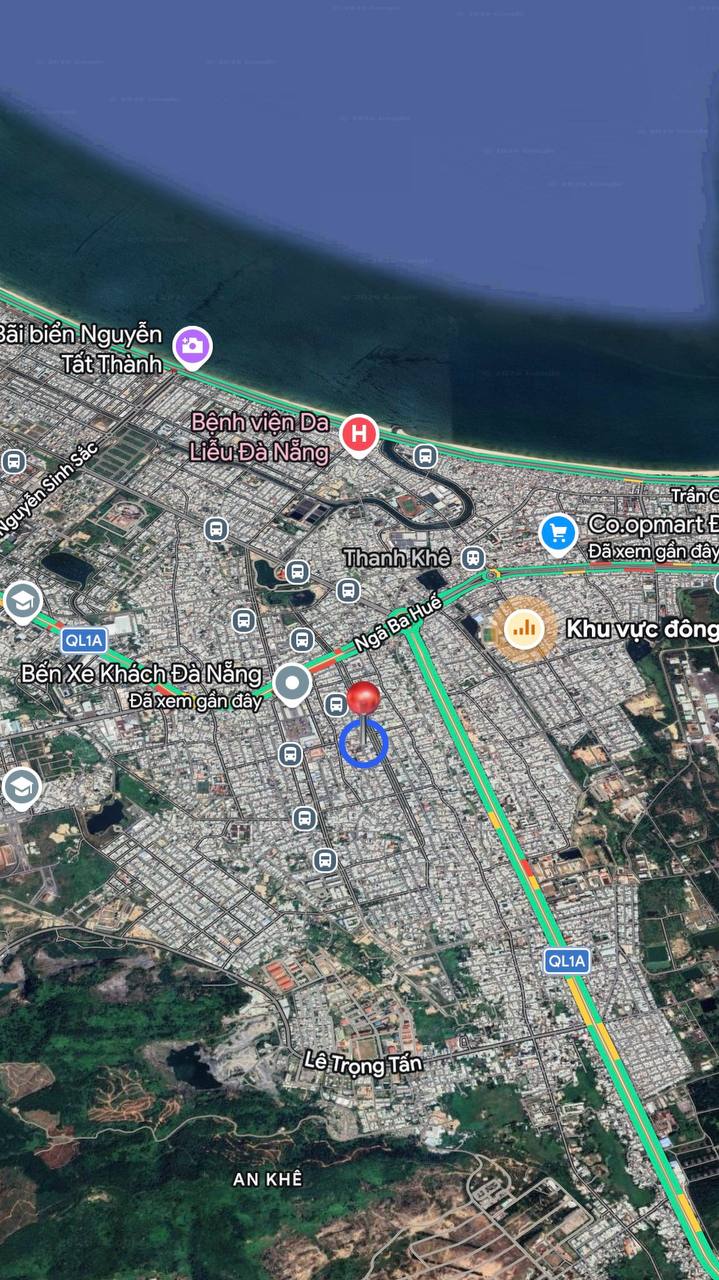Select Bến Xe Khách Đà Nẵng location marker
This screenshot has height=1280, width=719.
tap(292, 684)
